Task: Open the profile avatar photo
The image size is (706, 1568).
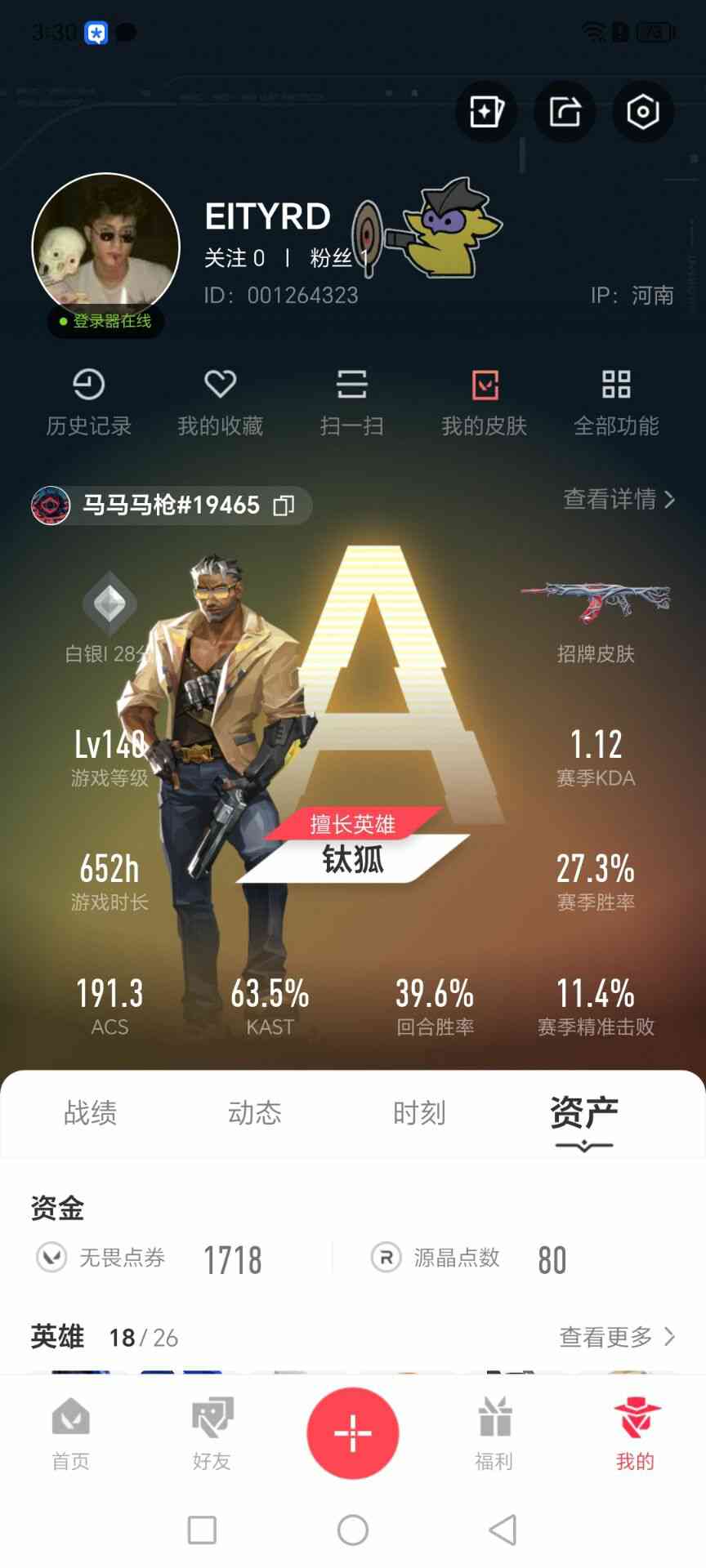Action: pyautogui.click(x=105, y=245)
